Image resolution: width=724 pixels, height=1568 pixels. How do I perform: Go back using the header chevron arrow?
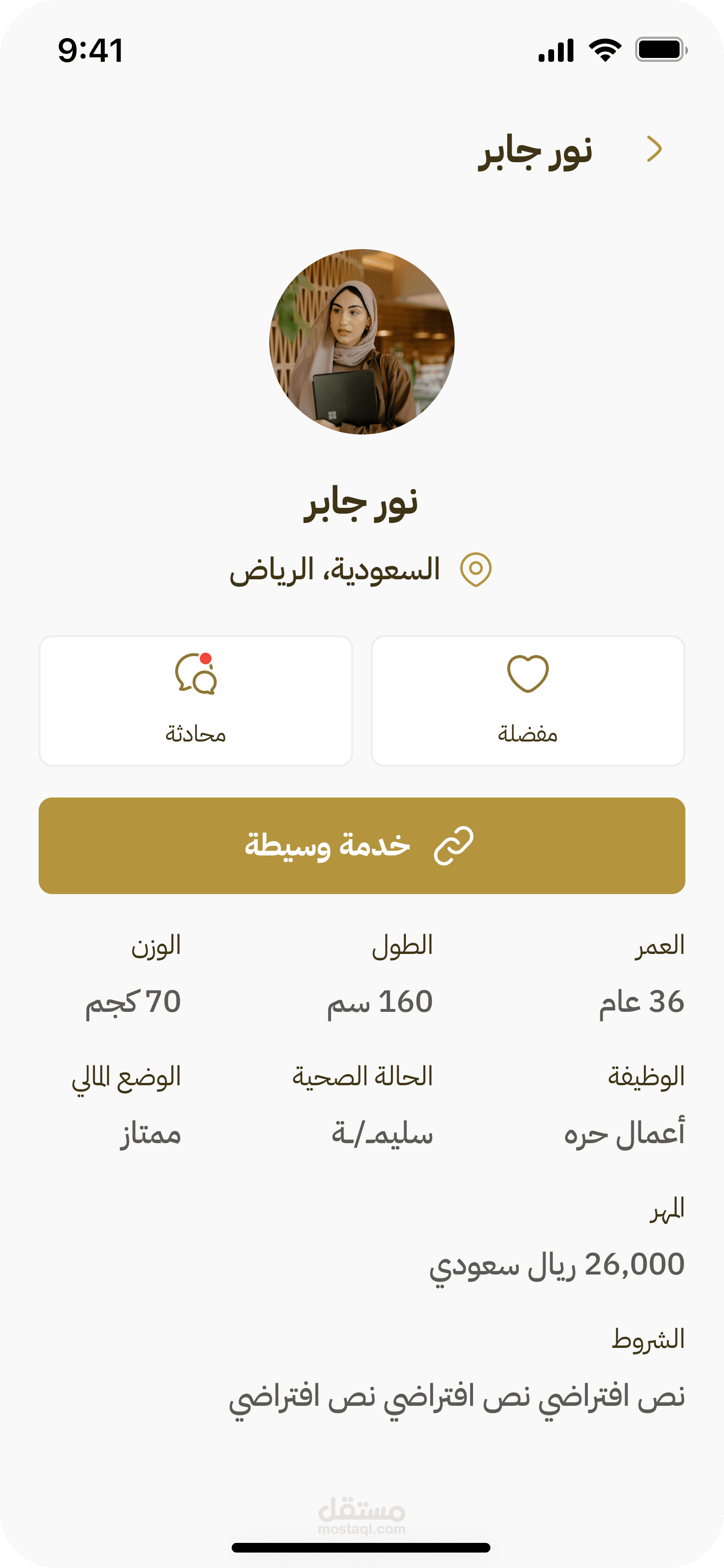coord(654,149)
